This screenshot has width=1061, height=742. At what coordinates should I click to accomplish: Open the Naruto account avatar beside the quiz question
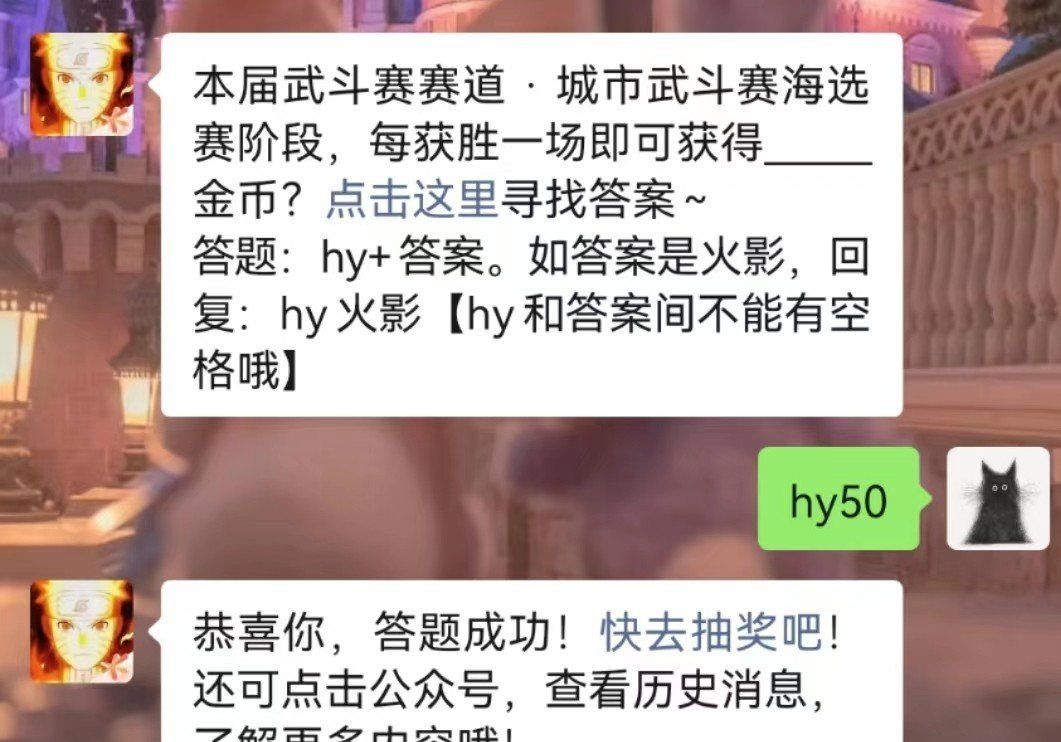click(x=81, y=84)
